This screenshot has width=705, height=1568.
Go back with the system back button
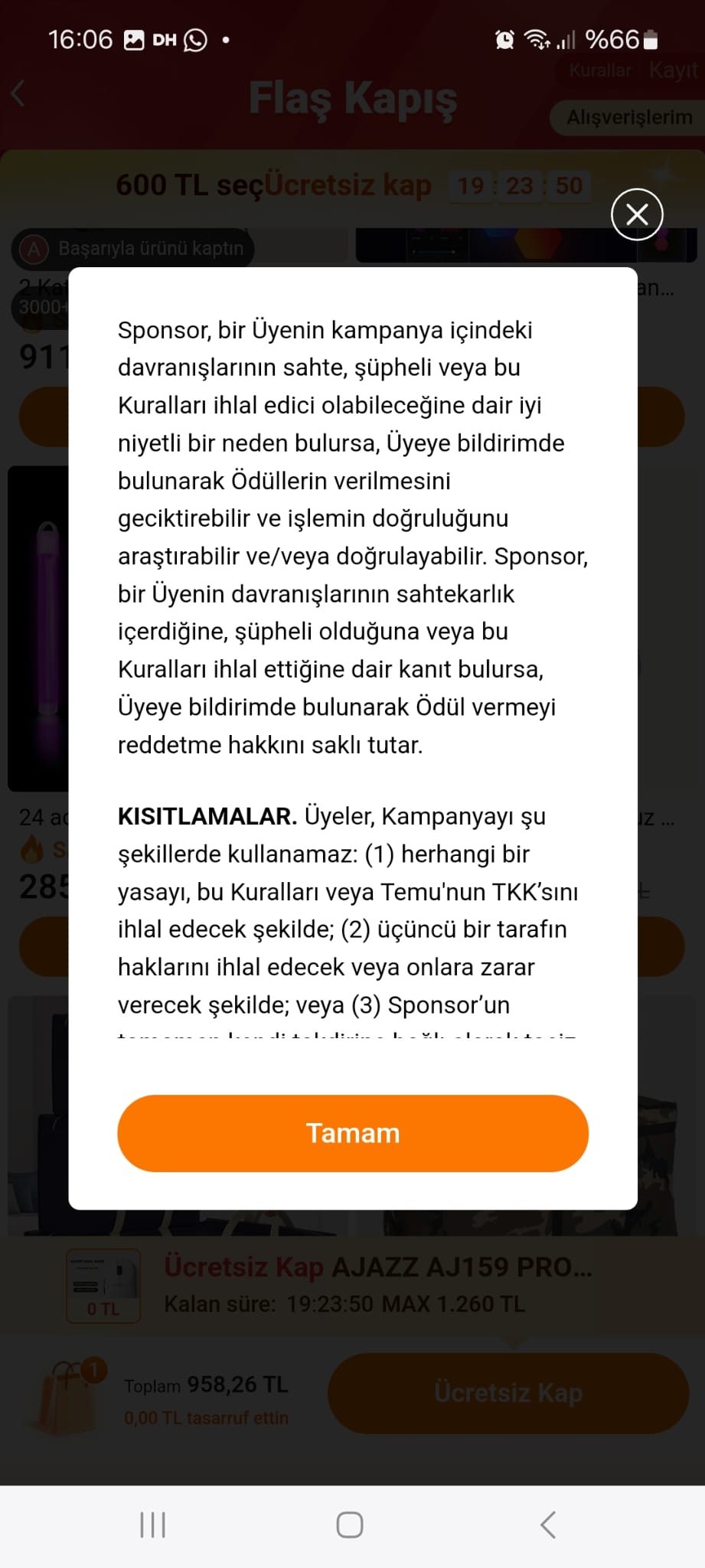click(x=548, y=1524)
